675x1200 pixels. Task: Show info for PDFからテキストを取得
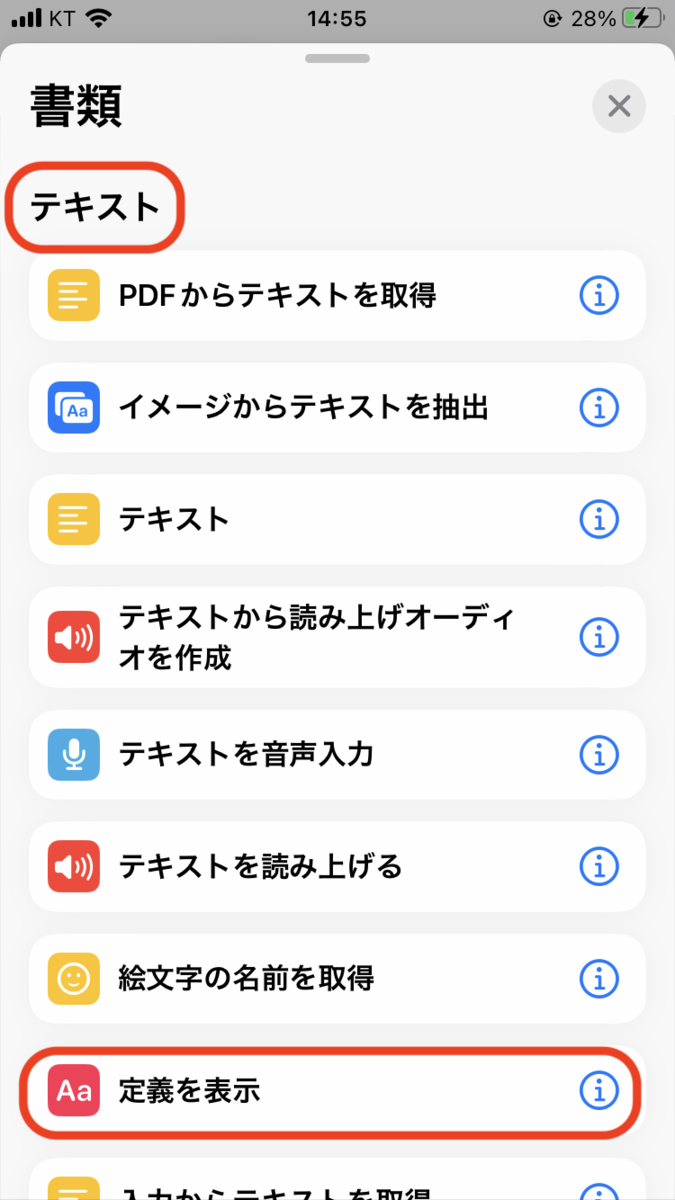tap(599, 296)
